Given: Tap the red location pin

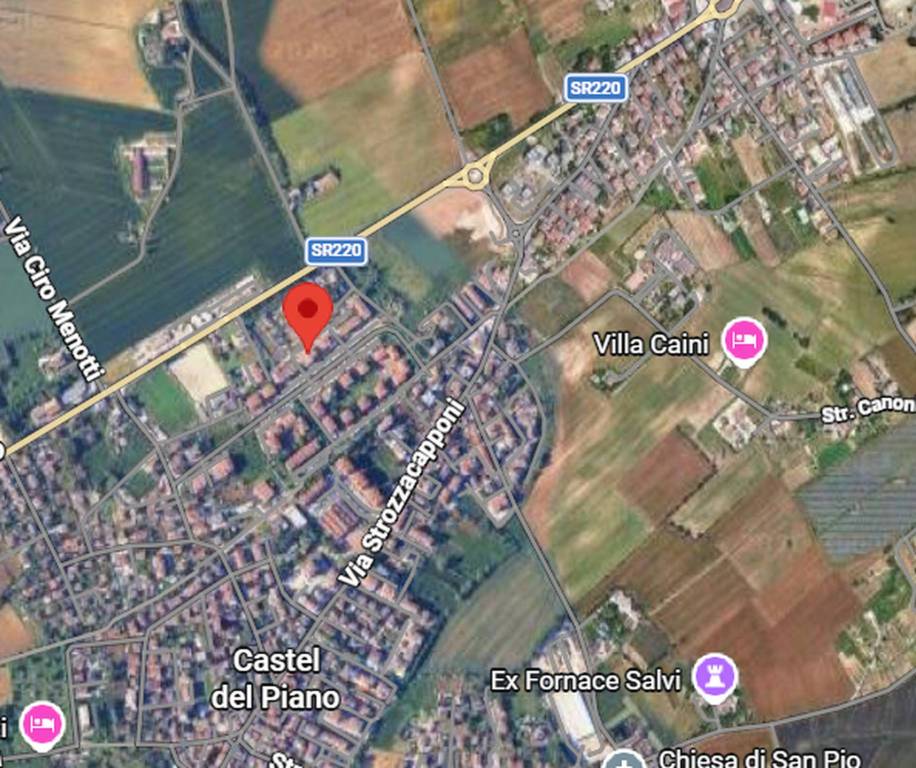Looking at the screenshot, I should point(308,312).
